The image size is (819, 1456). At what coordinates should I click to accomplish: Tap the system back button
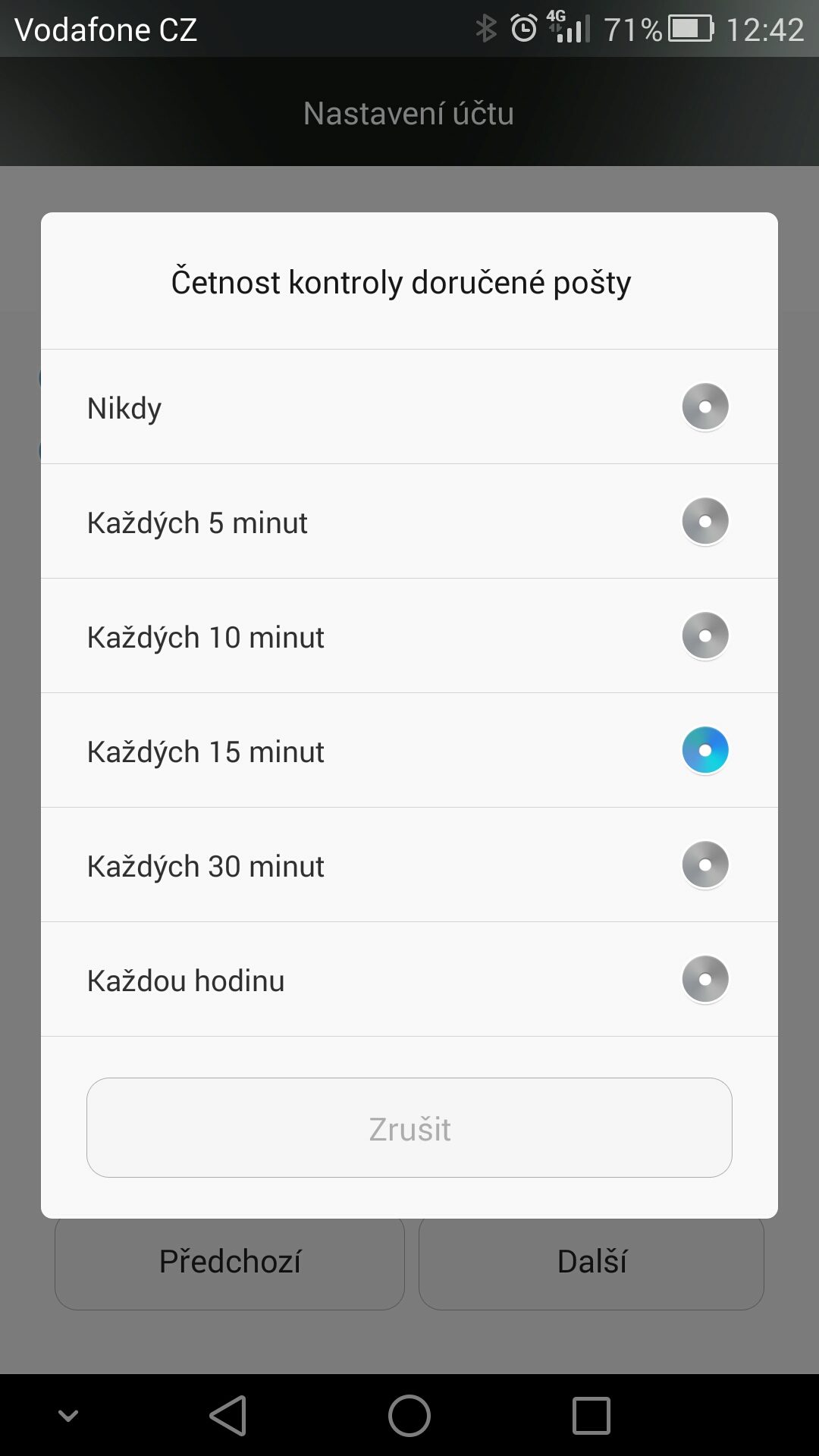tap(228, 1416)
